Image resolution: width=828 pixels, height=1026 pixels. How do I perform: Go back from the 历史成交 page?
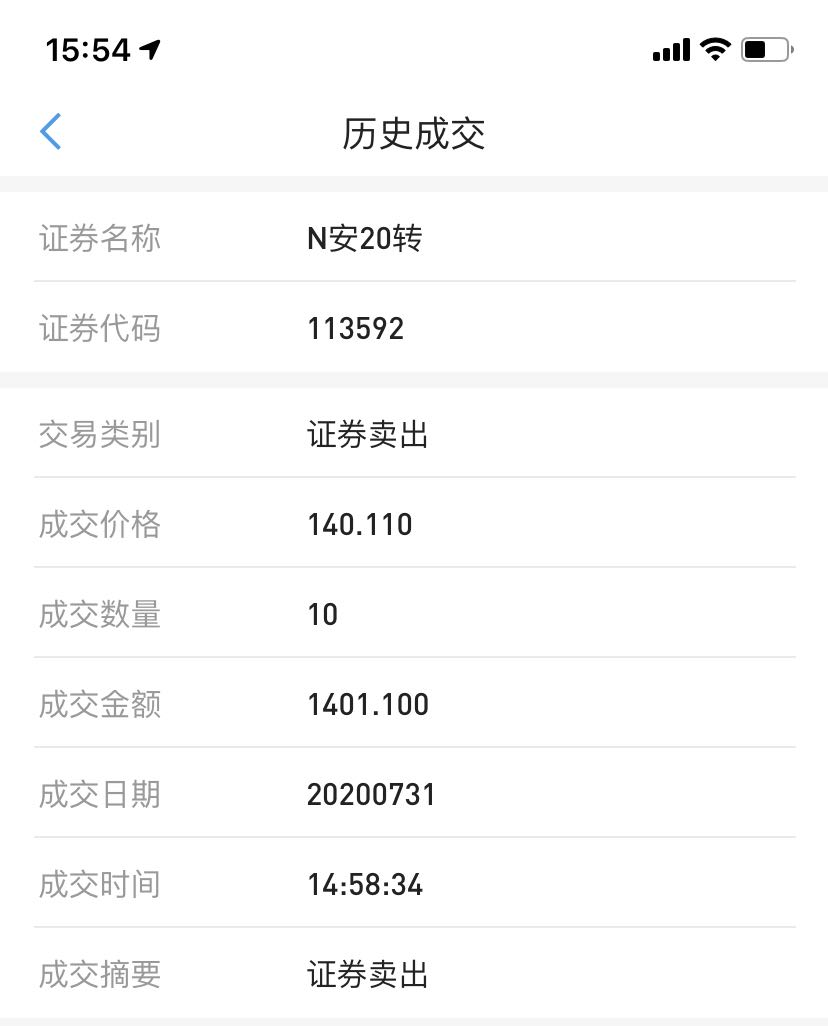click(51, 131)
